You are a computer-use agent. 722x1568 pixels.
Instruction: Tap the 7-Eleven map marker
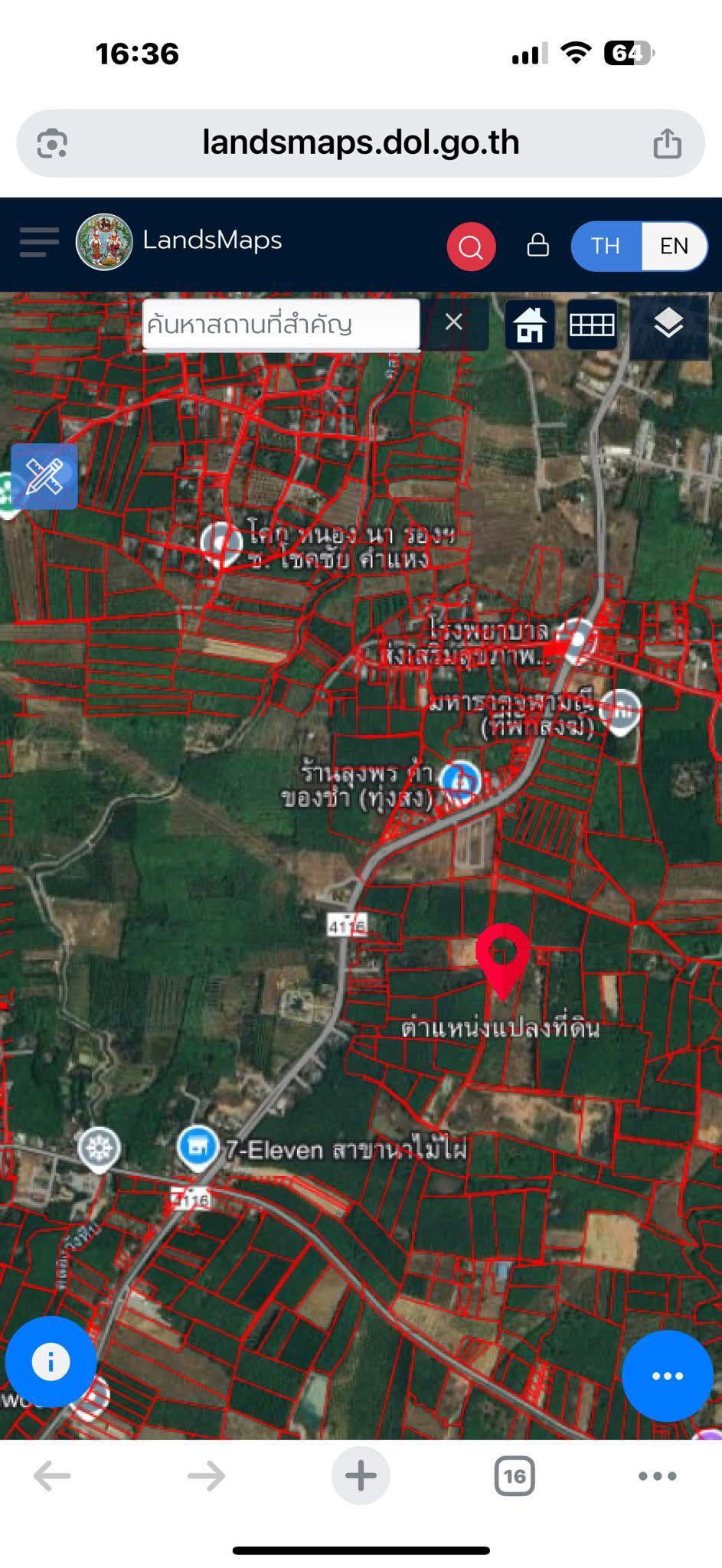click(x=198, y=1146)
